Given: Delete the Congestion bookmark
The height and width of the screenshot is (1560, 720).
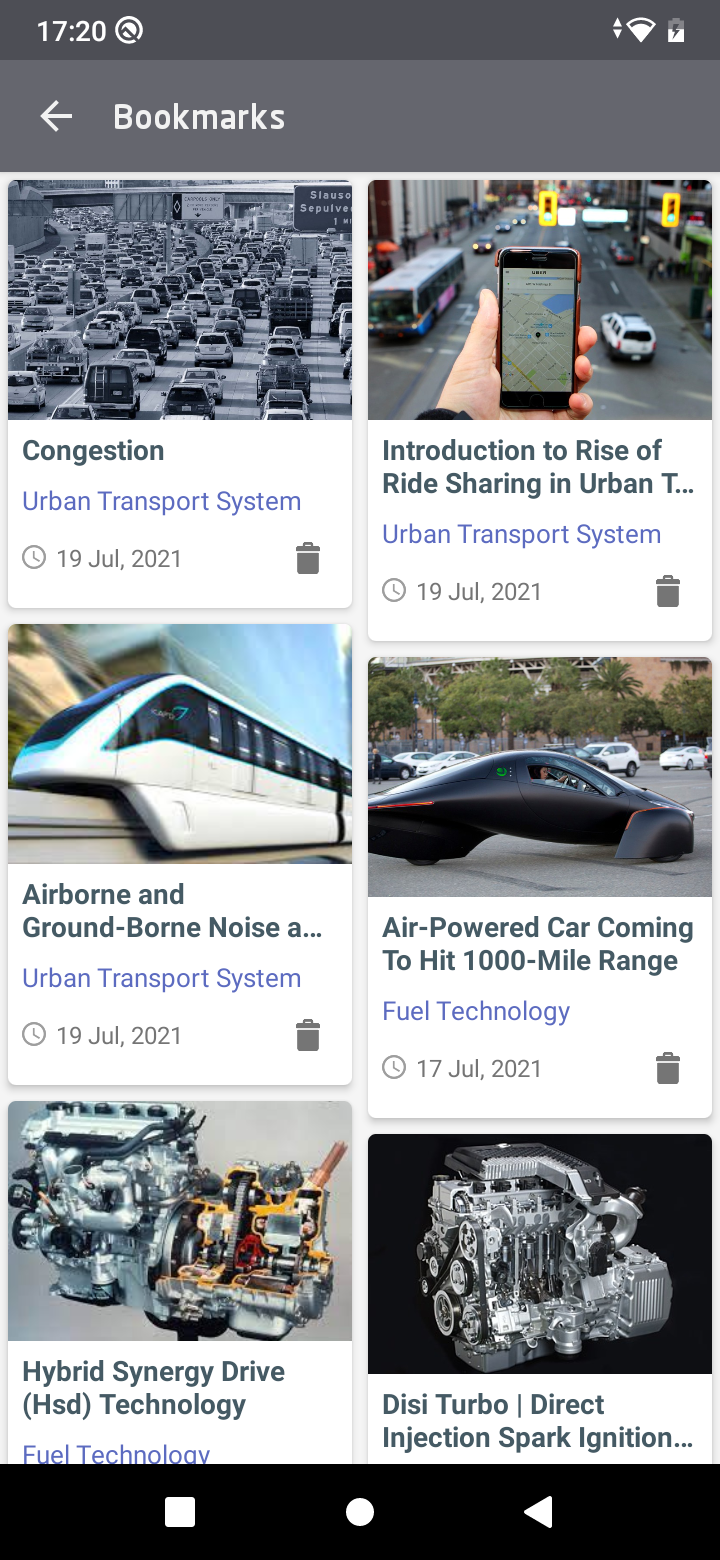Looking at the screenshot, I should pyautogui.click(x=308, y=558).
